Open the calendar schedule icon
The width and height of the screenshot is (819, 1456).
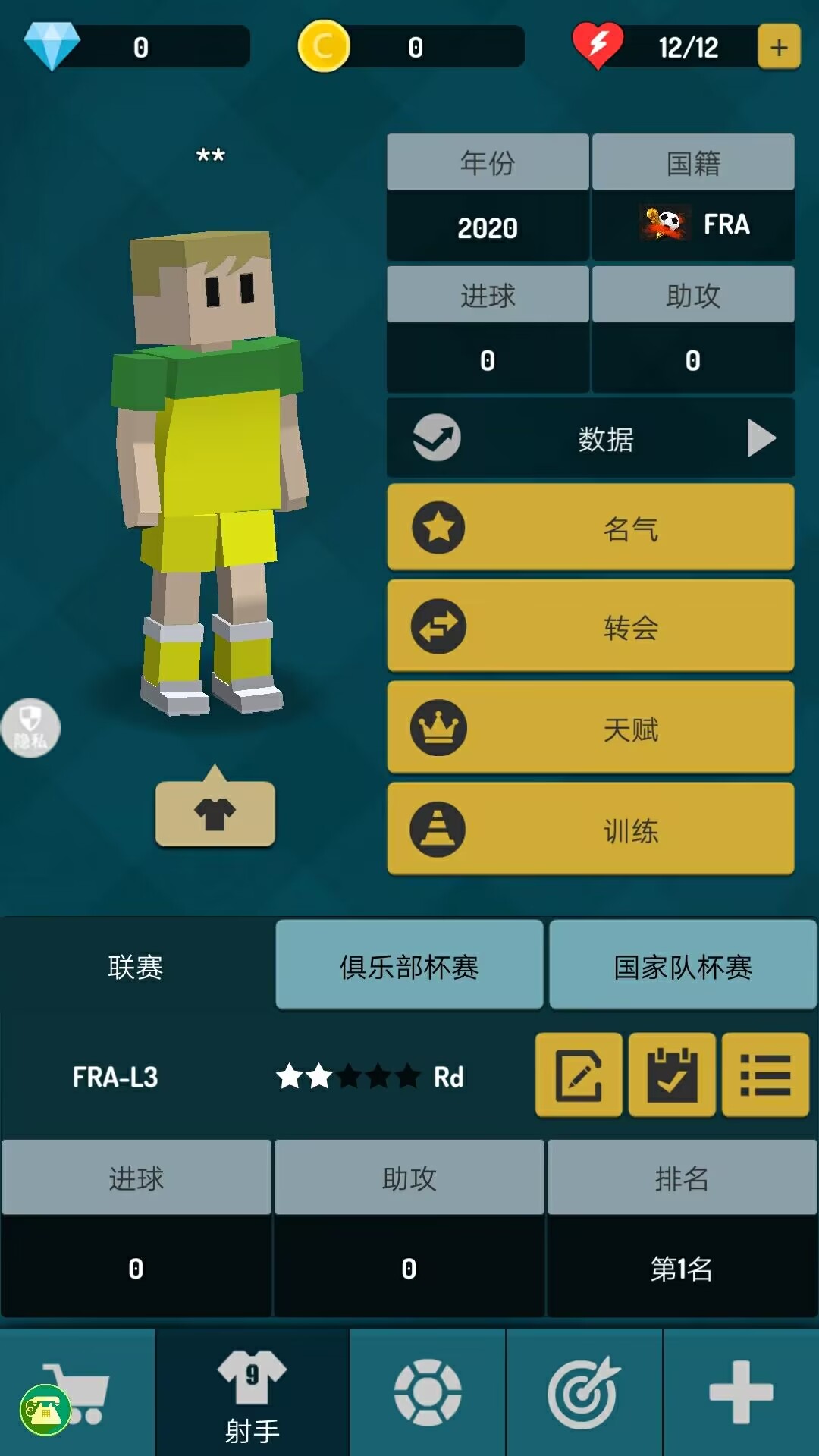(672, 1075)
